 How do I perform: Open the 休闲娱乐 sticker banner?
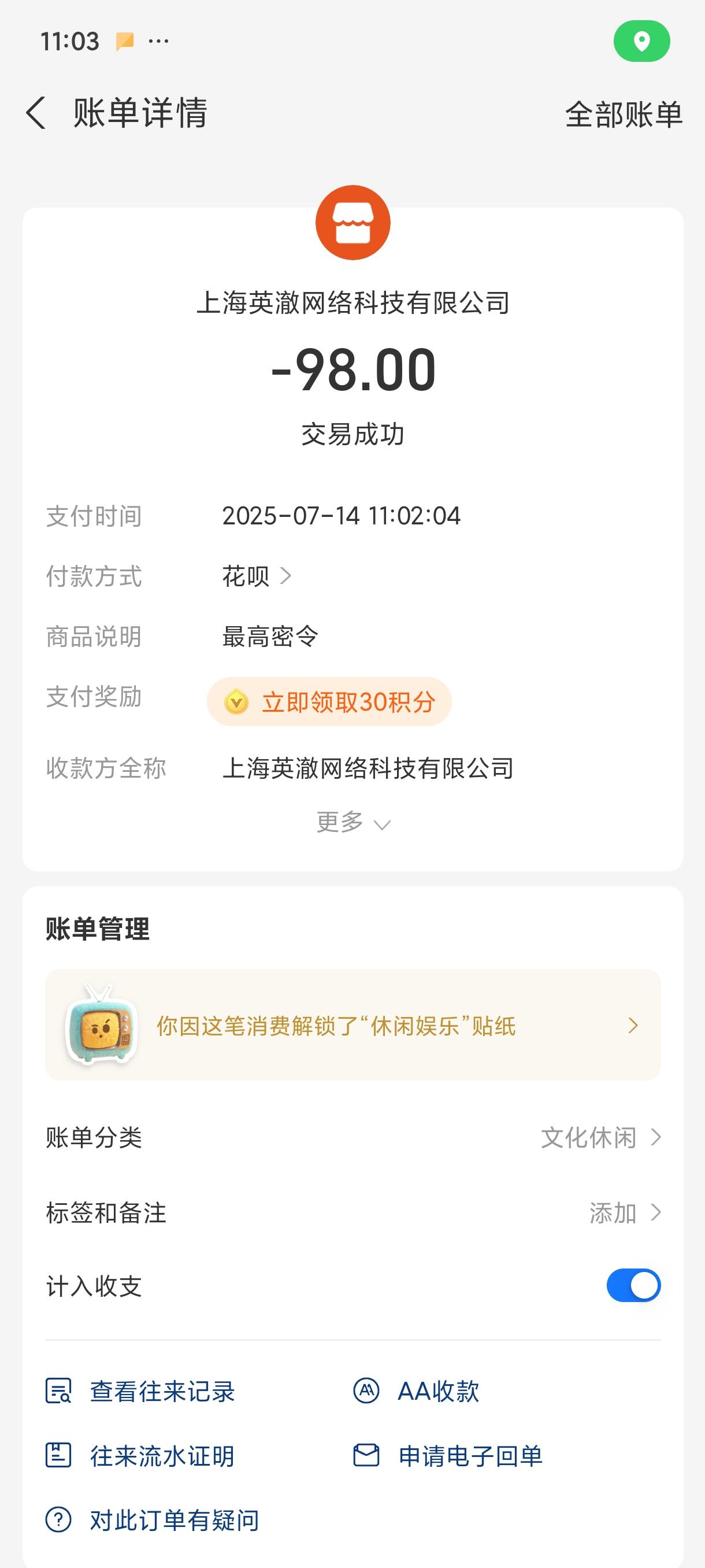(x=353, y=1026)
